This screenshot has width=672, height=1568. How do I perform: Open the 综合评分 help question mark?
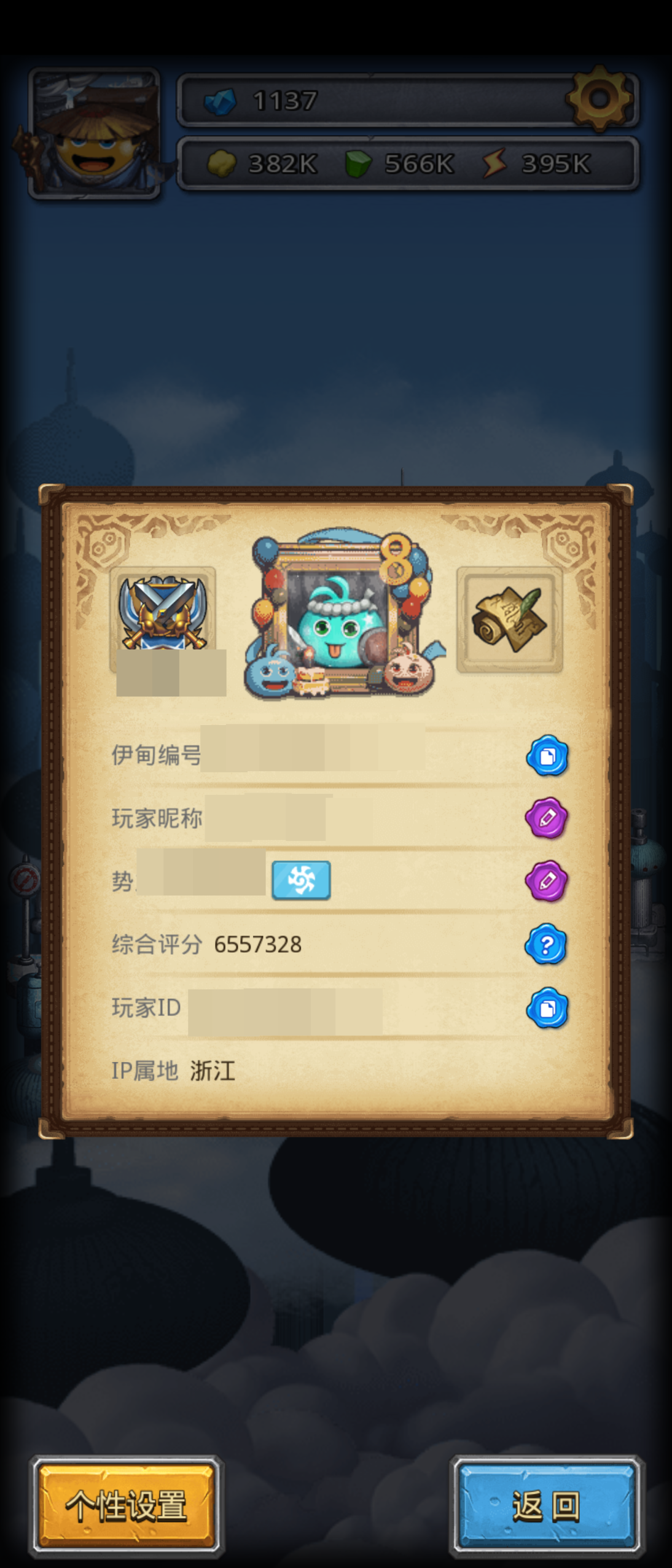(546, 944)
